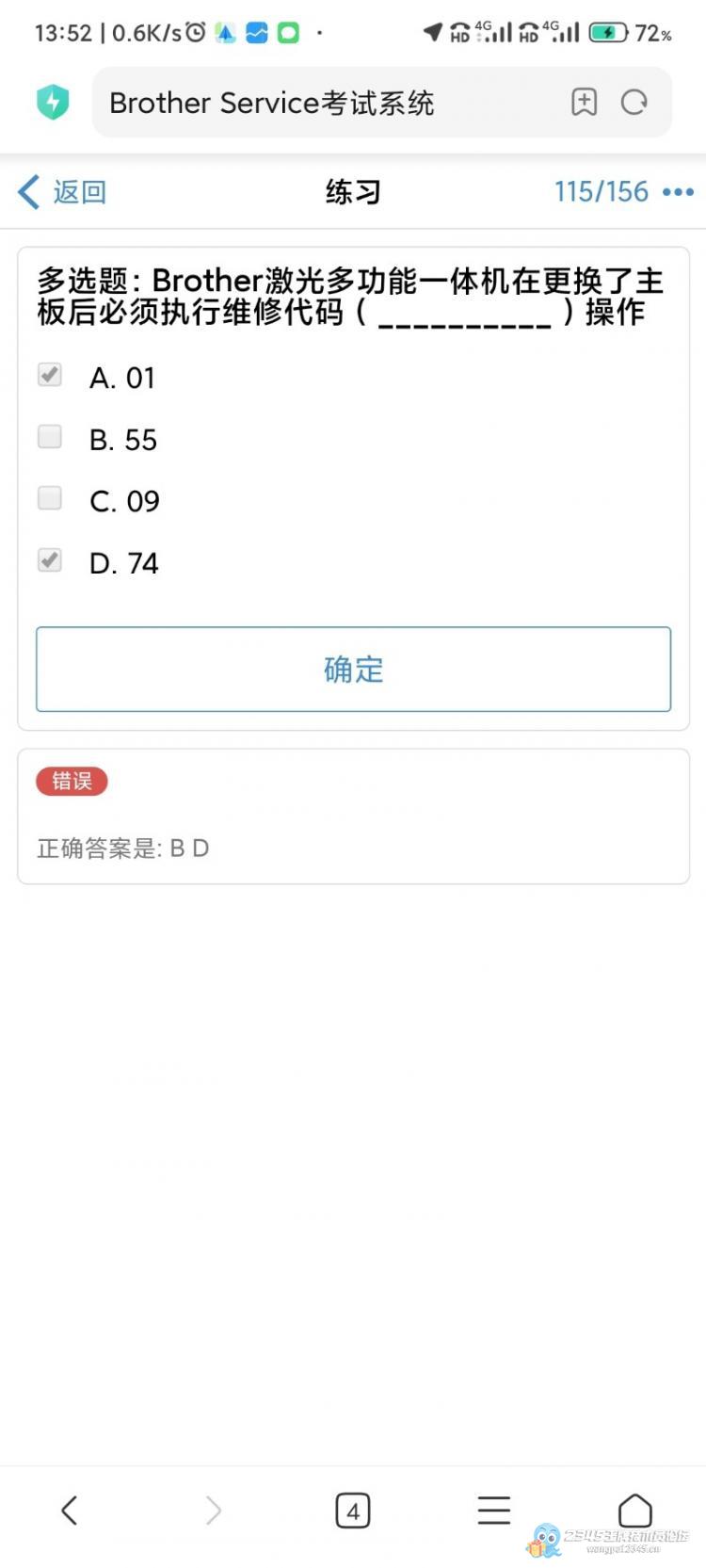Bookmark this page in the browser
Viewport: 706px width, 1568px height.
[584, 102]
